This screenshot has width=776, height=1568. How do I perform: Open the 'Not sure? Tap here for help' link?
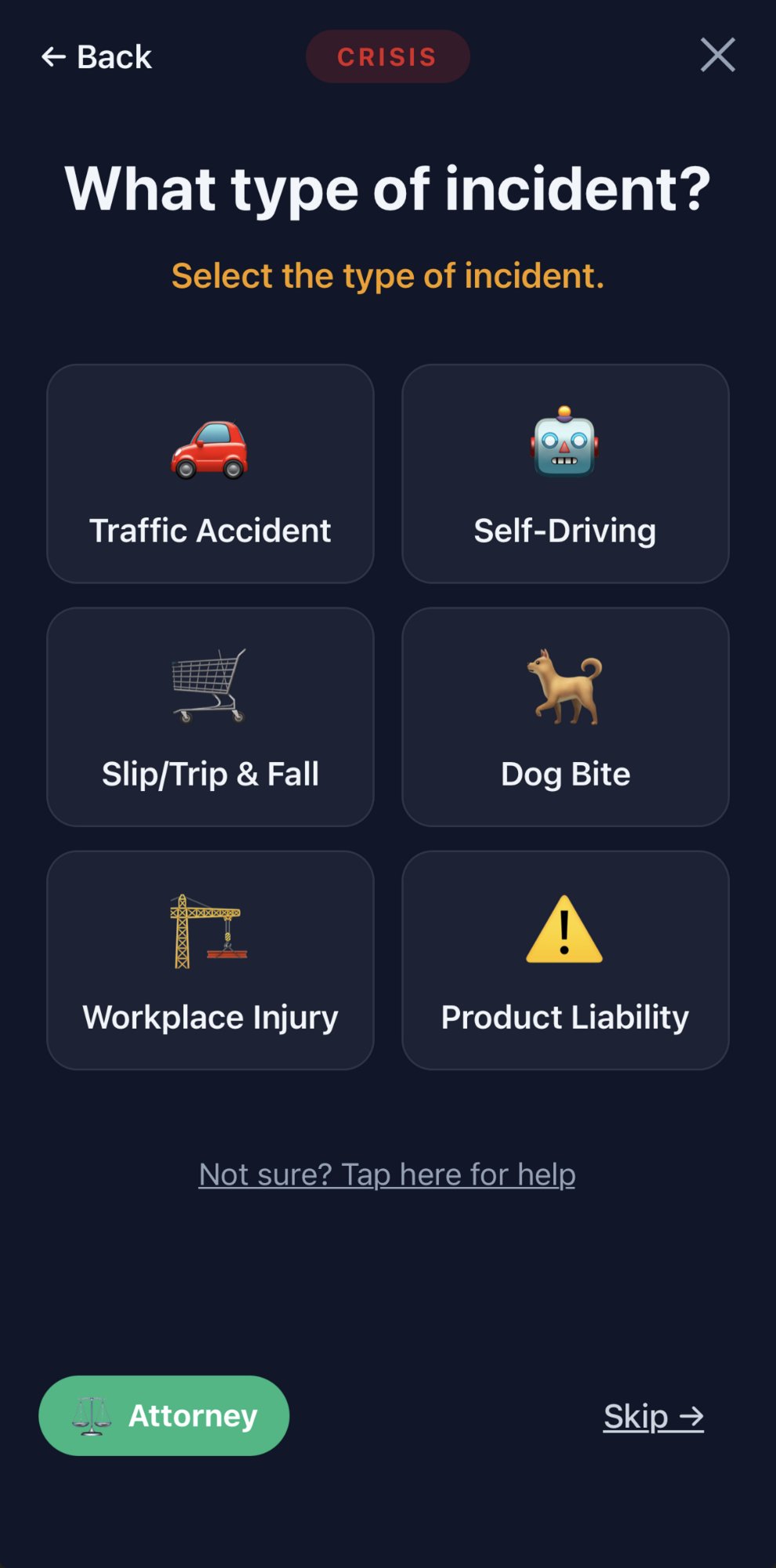click(x=387, y=1173)
